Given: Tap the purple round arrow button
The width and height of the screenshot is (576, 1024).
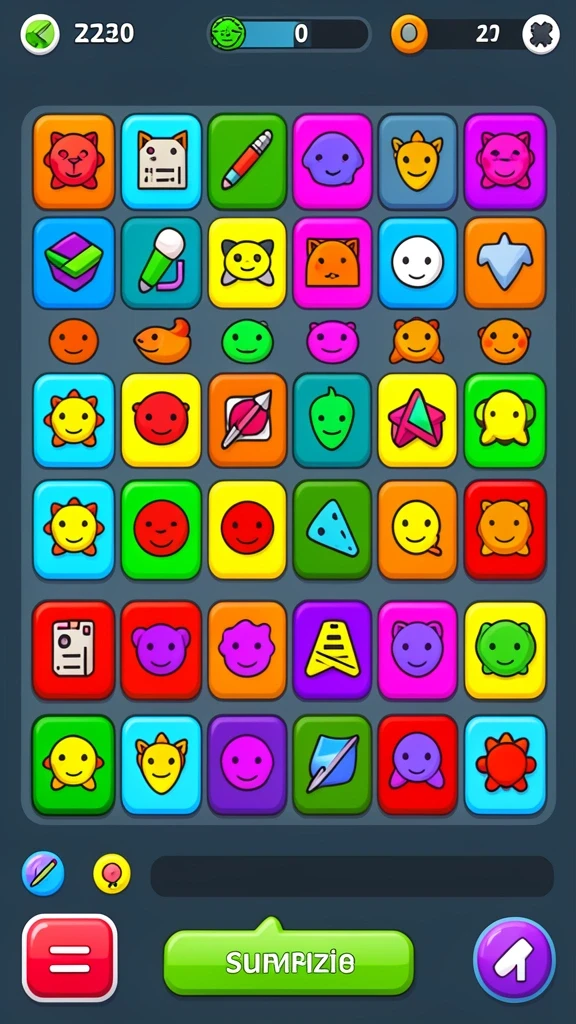Looking at the screenshot, I should [514, 959].
